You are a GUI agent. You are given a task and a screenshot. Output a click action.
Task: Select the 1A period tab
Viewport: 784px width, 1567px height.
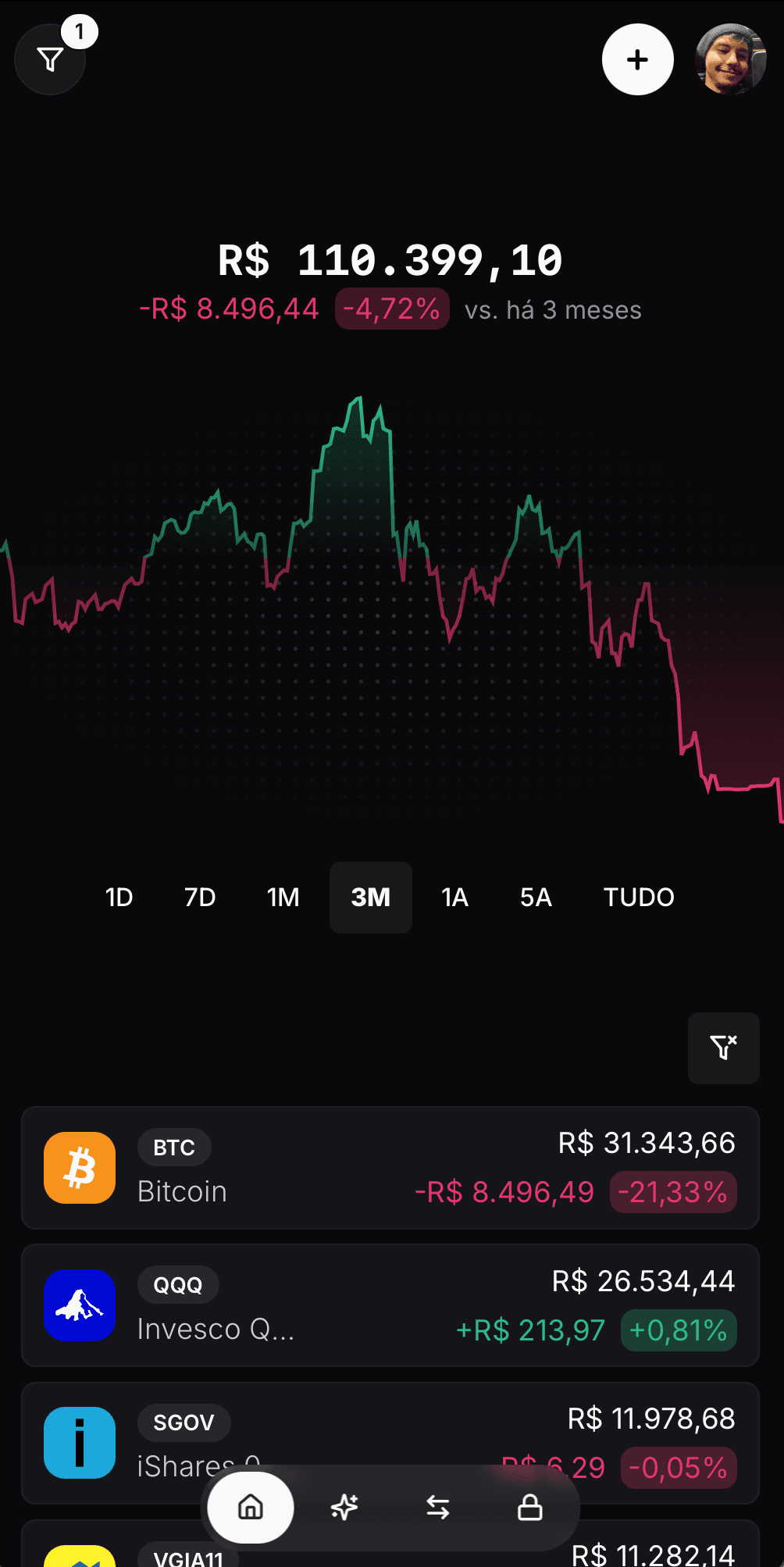coord(454,897)
